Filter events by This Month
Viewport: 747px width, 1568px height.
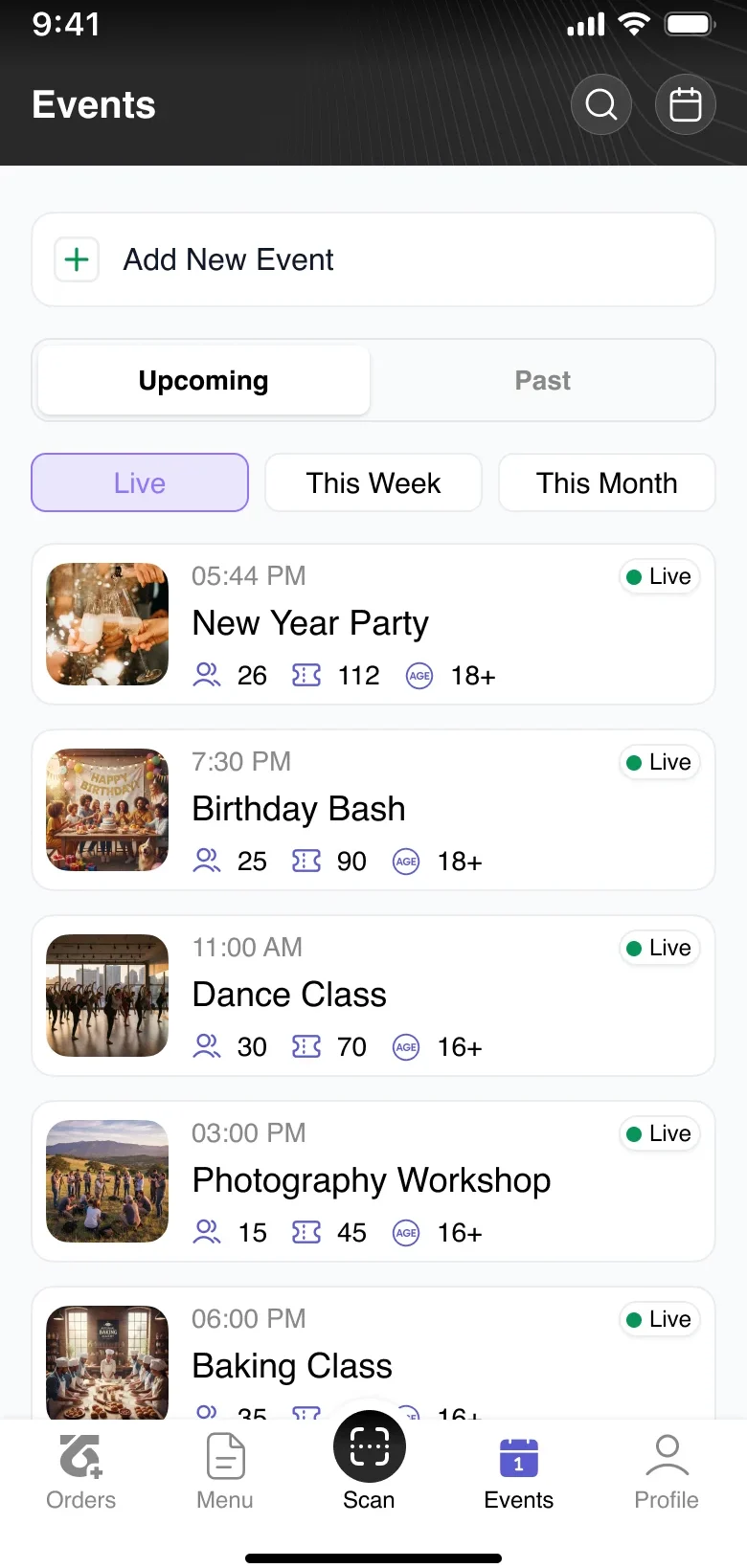pyautogui.click(x=606, y=482)
